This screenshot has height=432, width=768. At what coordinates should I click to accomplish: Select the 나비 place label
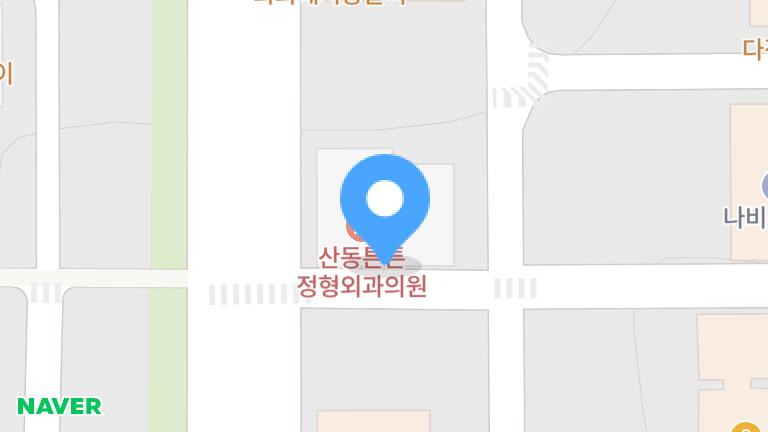click(746, 216)
